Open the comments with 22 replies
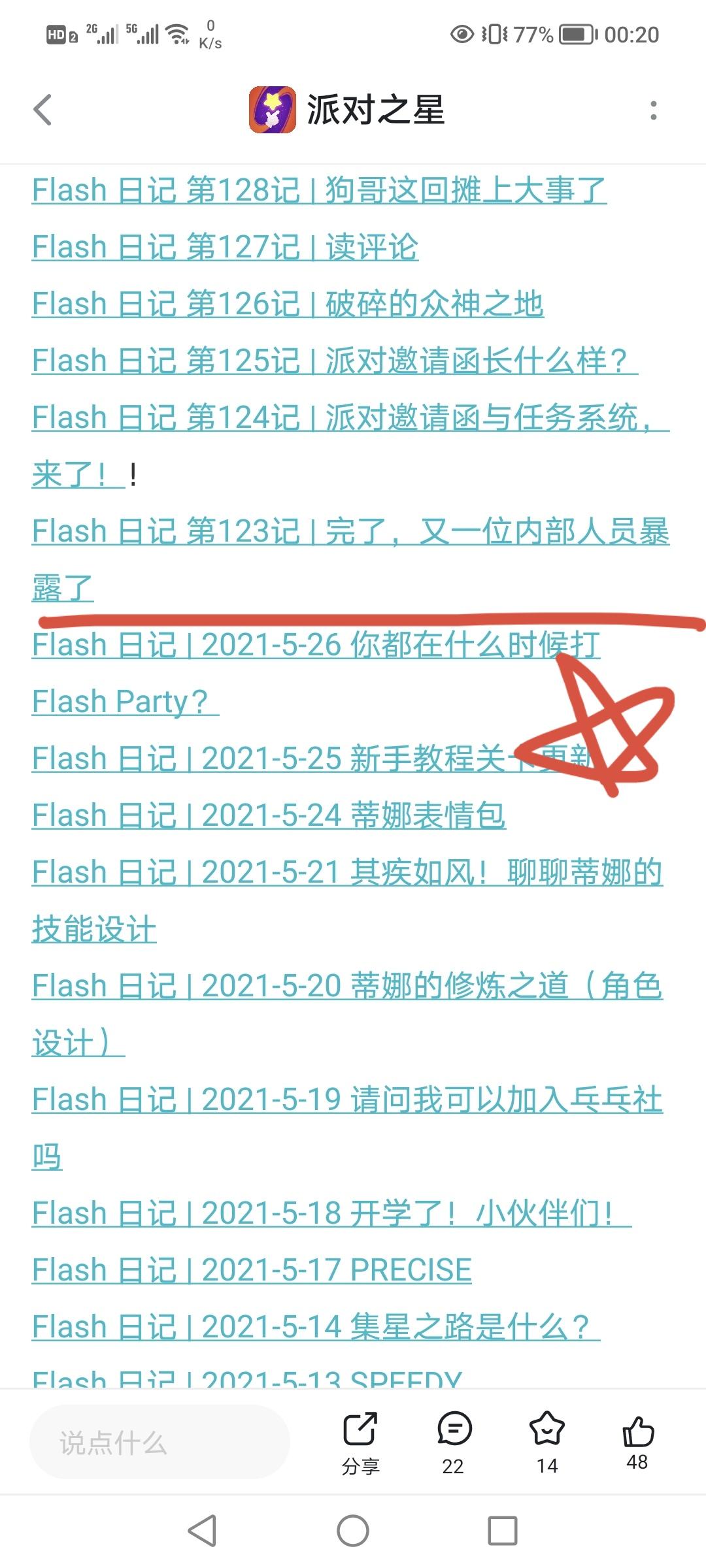This screenshot has width=706, height=1568. click(x=454, y=1443)
